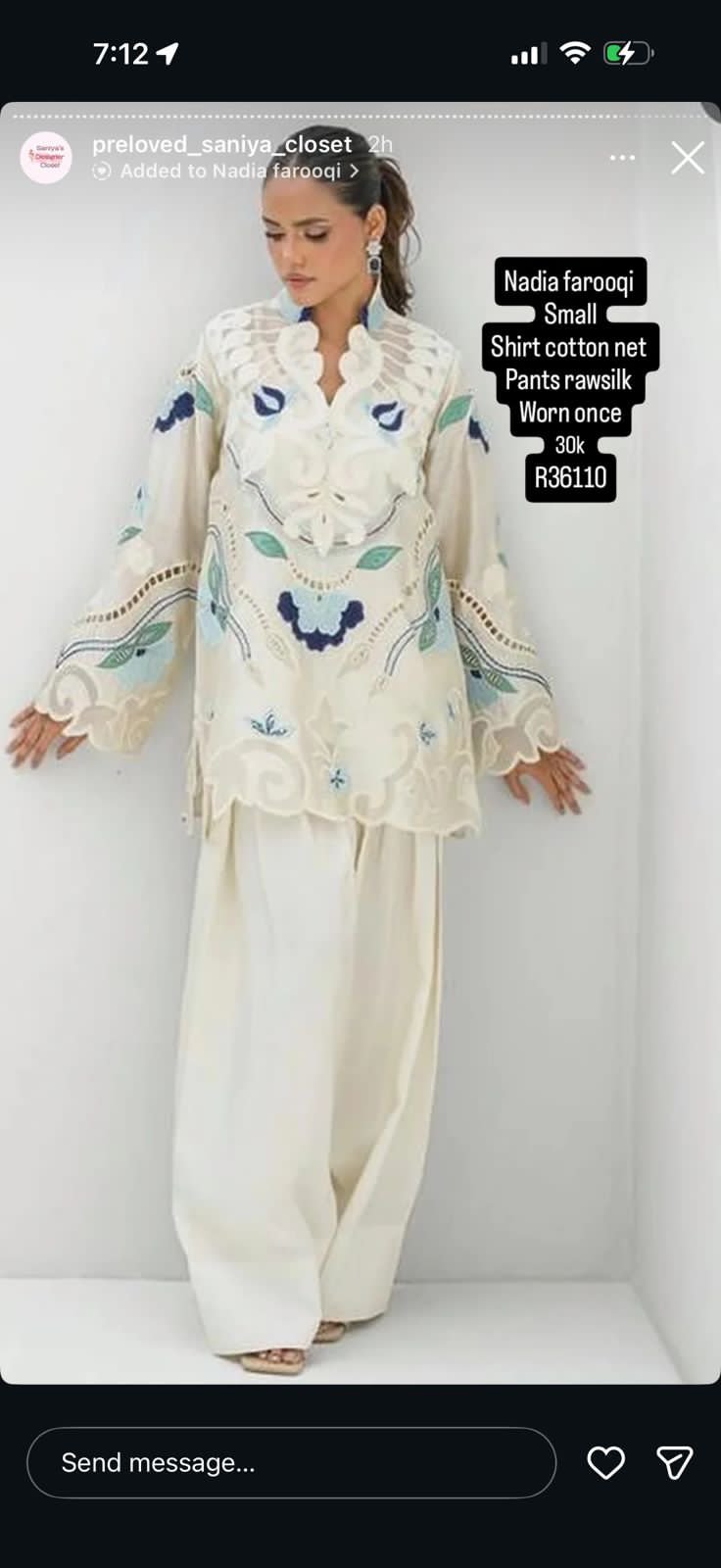Viewport: 721px width, 1568px height.
Task: Open the three-dot story options menu
Action: 622,158
